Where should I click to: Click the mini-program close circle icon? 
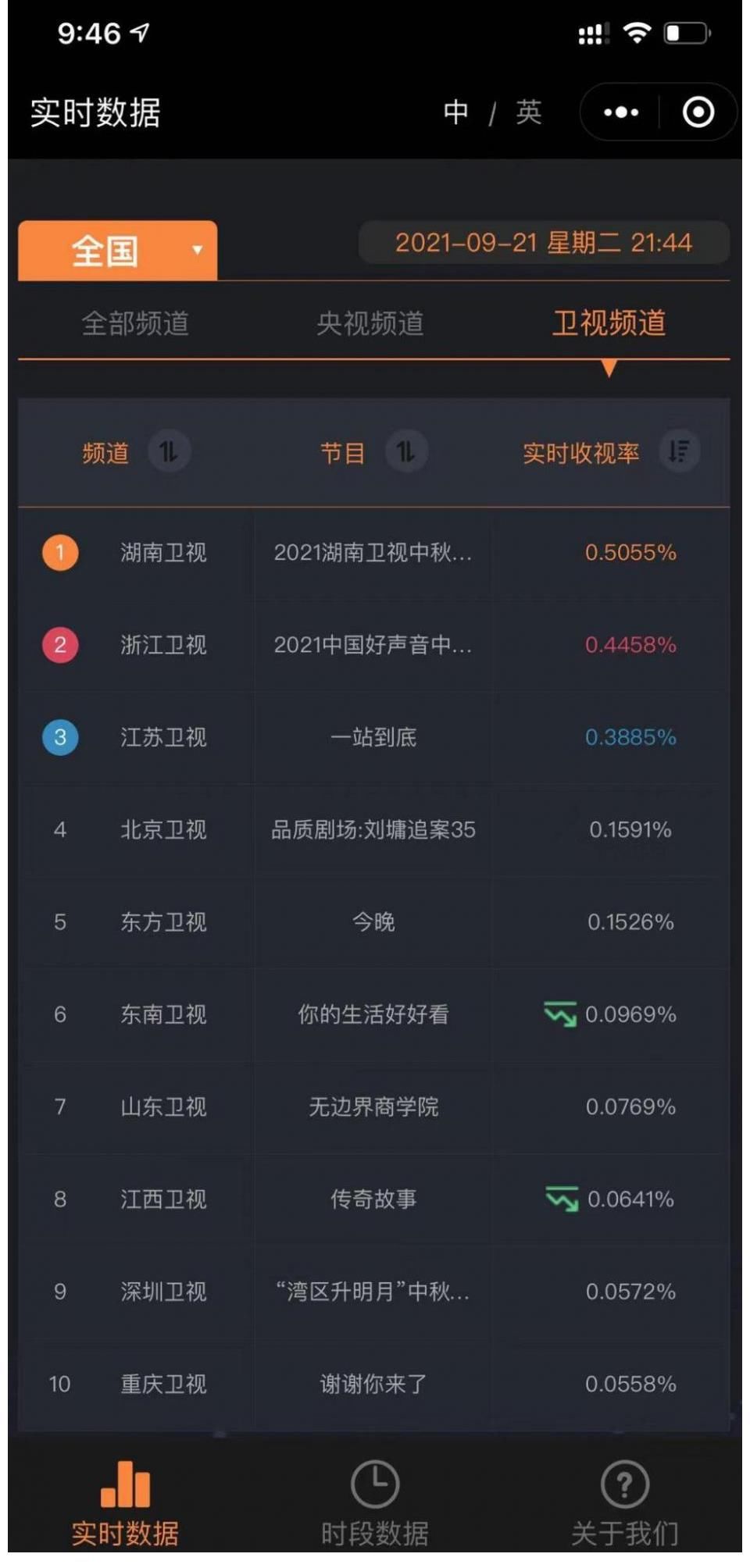tap(698, 112)
